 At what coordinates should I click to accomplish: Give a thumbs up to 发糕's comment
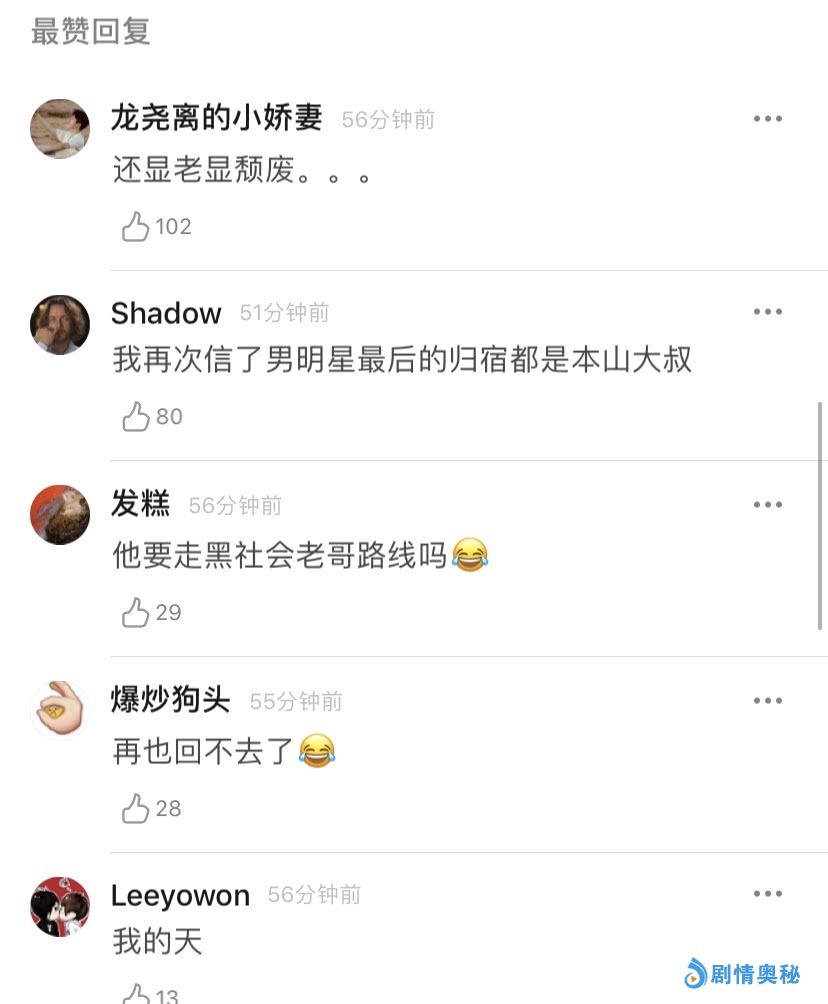click(x=136, y=612)
